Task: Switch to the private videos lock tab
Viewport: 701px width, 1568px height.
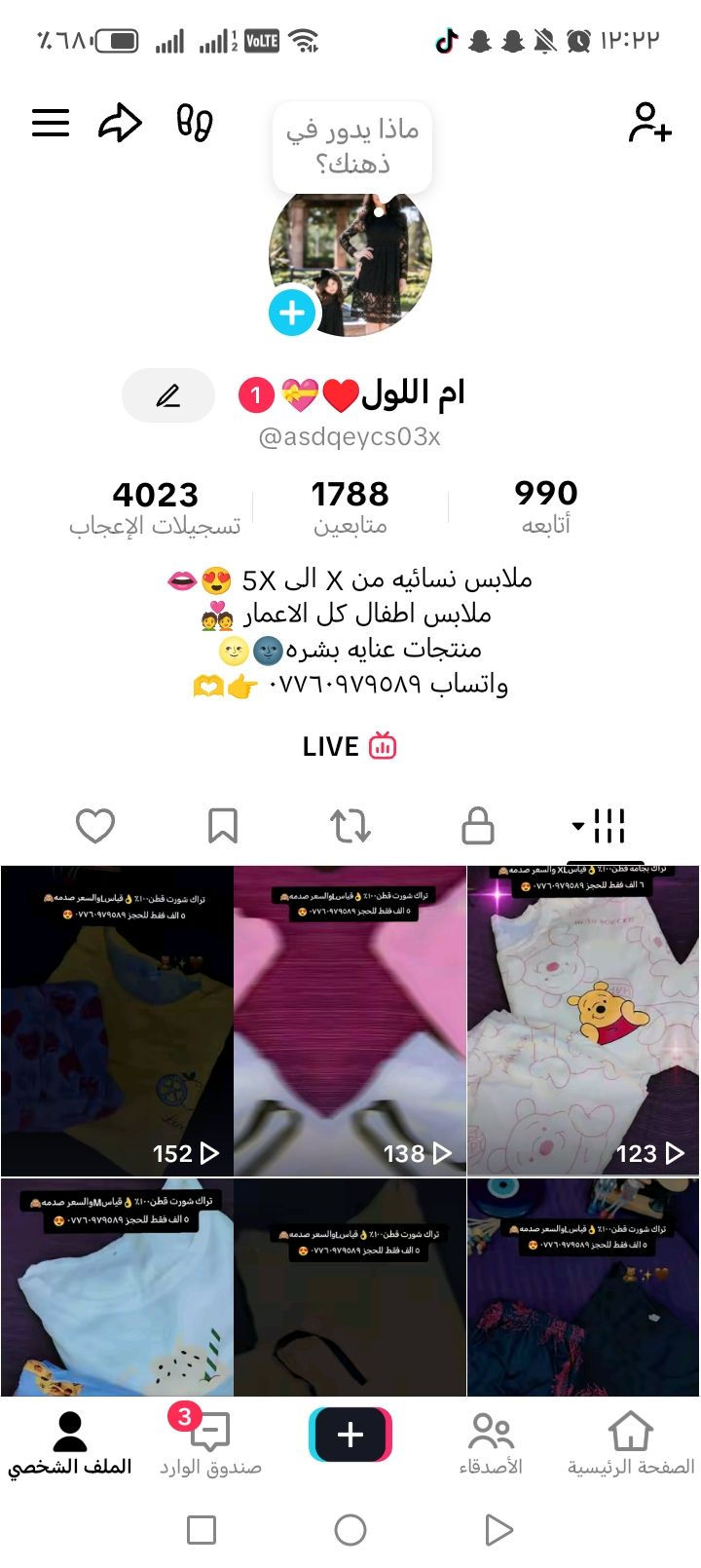Action: pyautogui.click(x=477, y=826)
